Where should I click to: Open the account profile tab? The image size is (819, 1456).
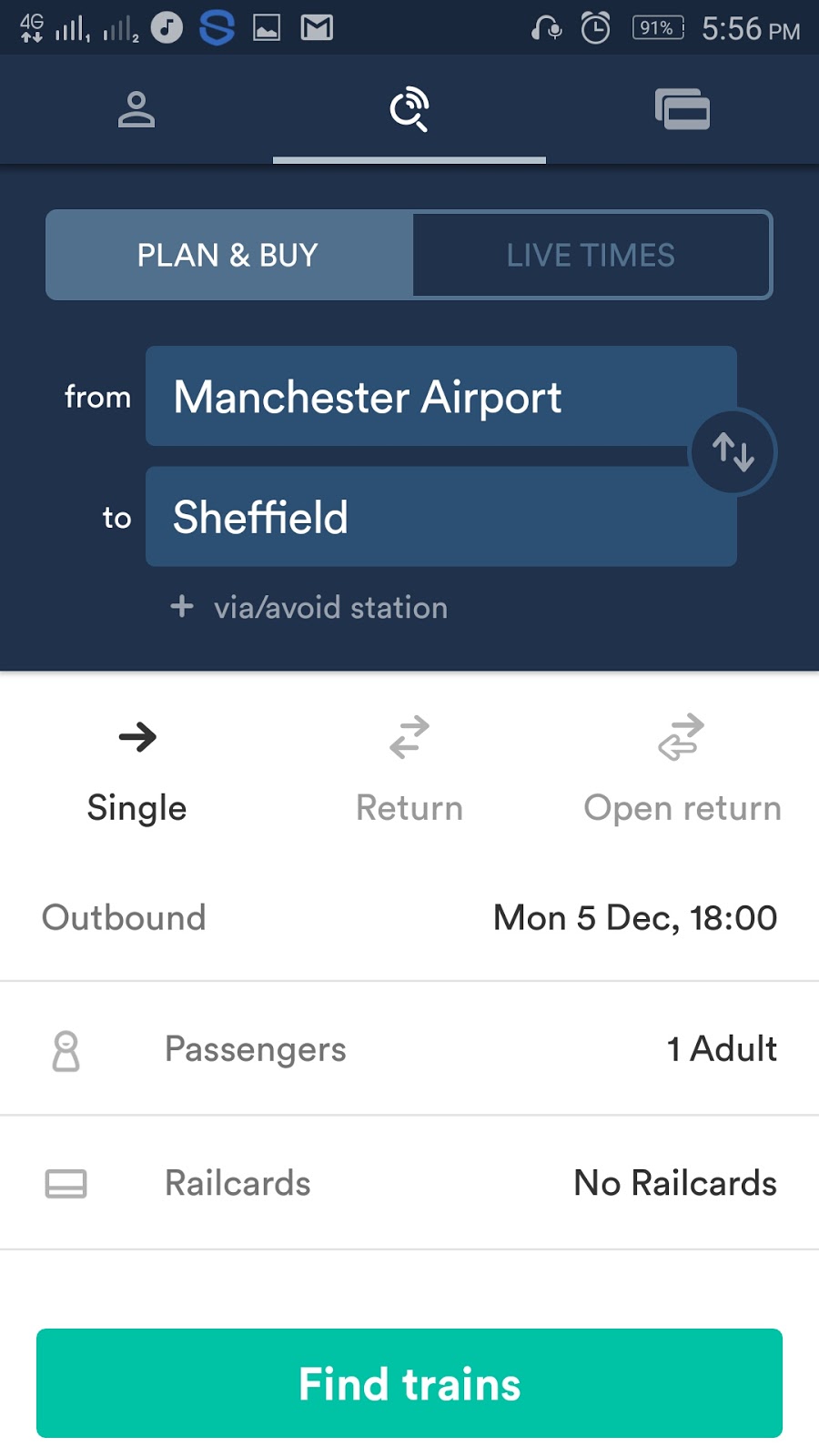[136, 109]
